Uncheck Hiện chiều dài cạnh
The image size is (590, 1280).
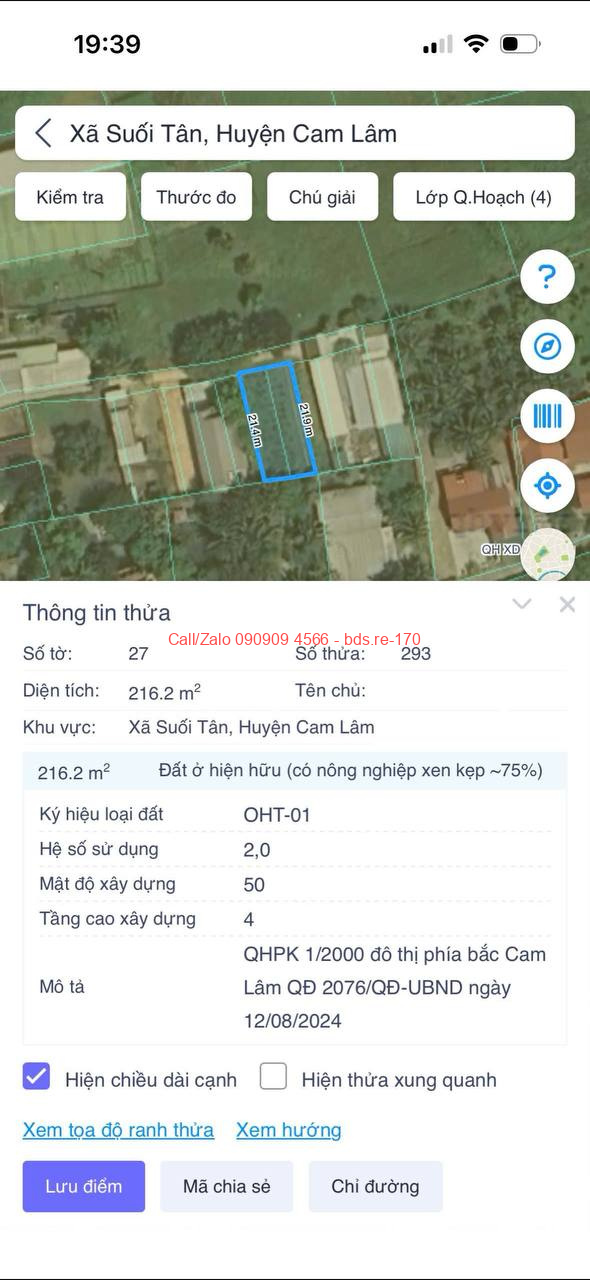coord(36,1076)
